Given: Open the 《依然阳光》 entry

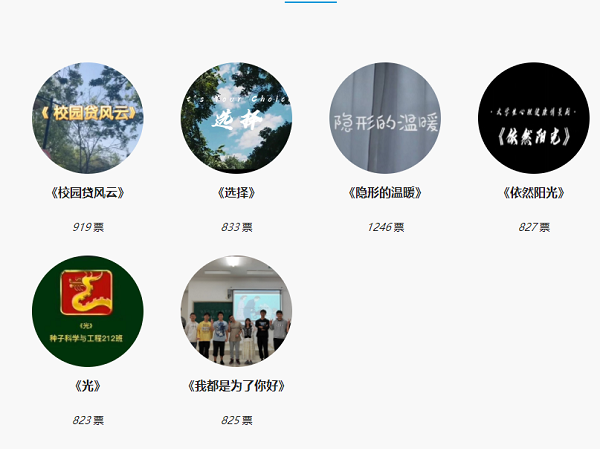Looking at the screenshot, I should tap(534, 118).
